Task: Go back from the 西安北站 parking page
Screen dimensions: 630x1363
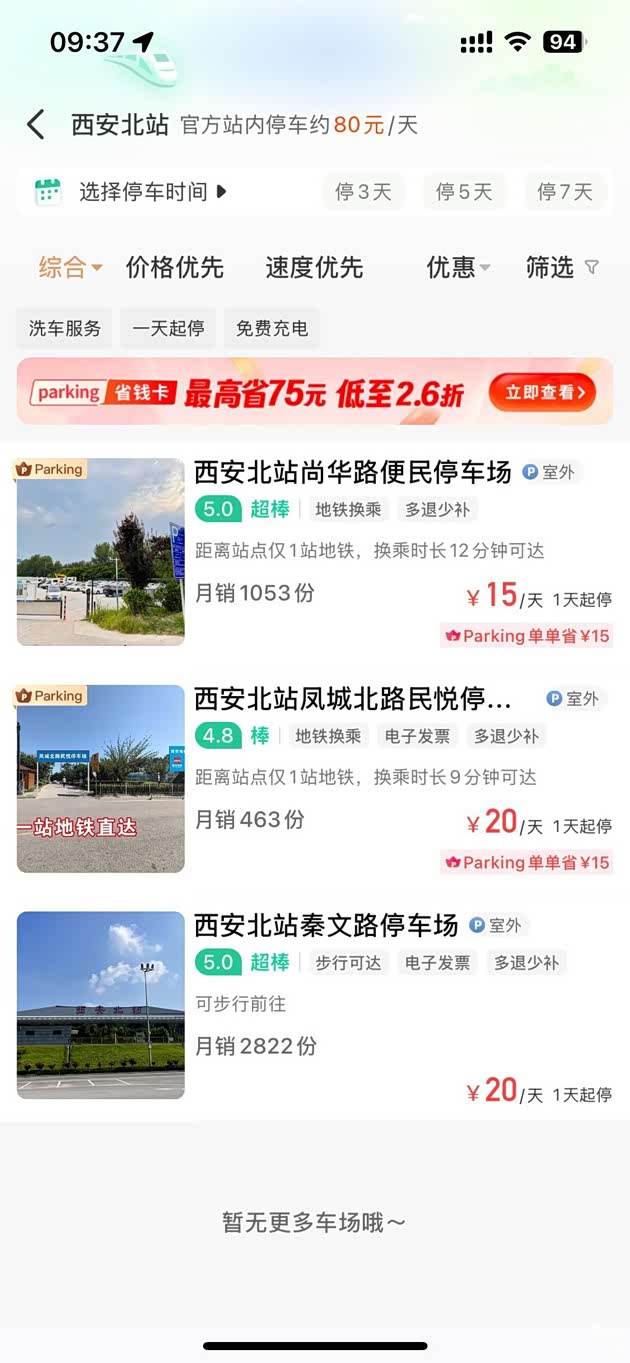Action: pos(36,125)
